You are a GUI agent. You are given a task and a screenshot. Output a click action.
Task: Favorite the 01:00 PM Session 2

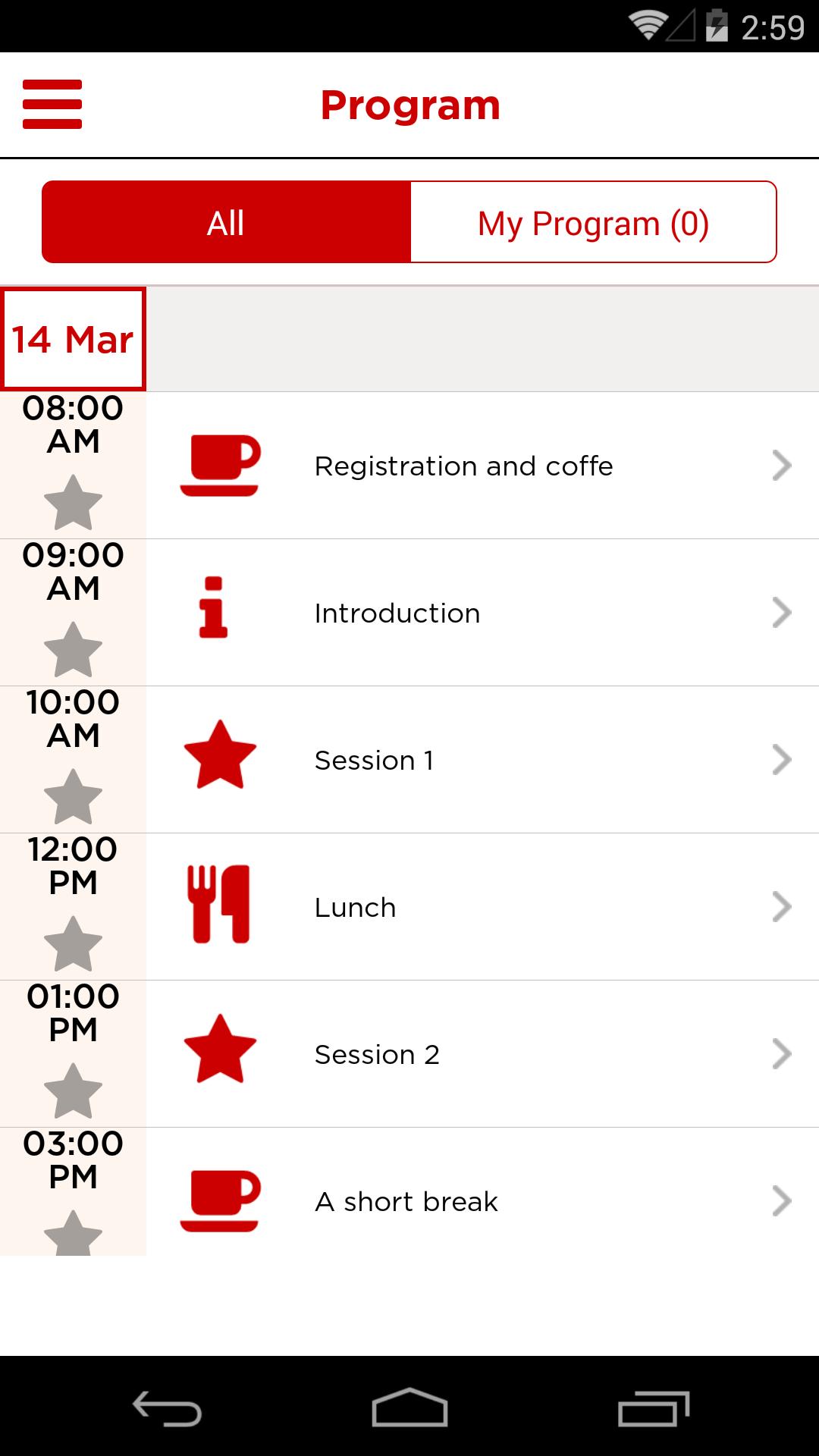click(73, 1090)
